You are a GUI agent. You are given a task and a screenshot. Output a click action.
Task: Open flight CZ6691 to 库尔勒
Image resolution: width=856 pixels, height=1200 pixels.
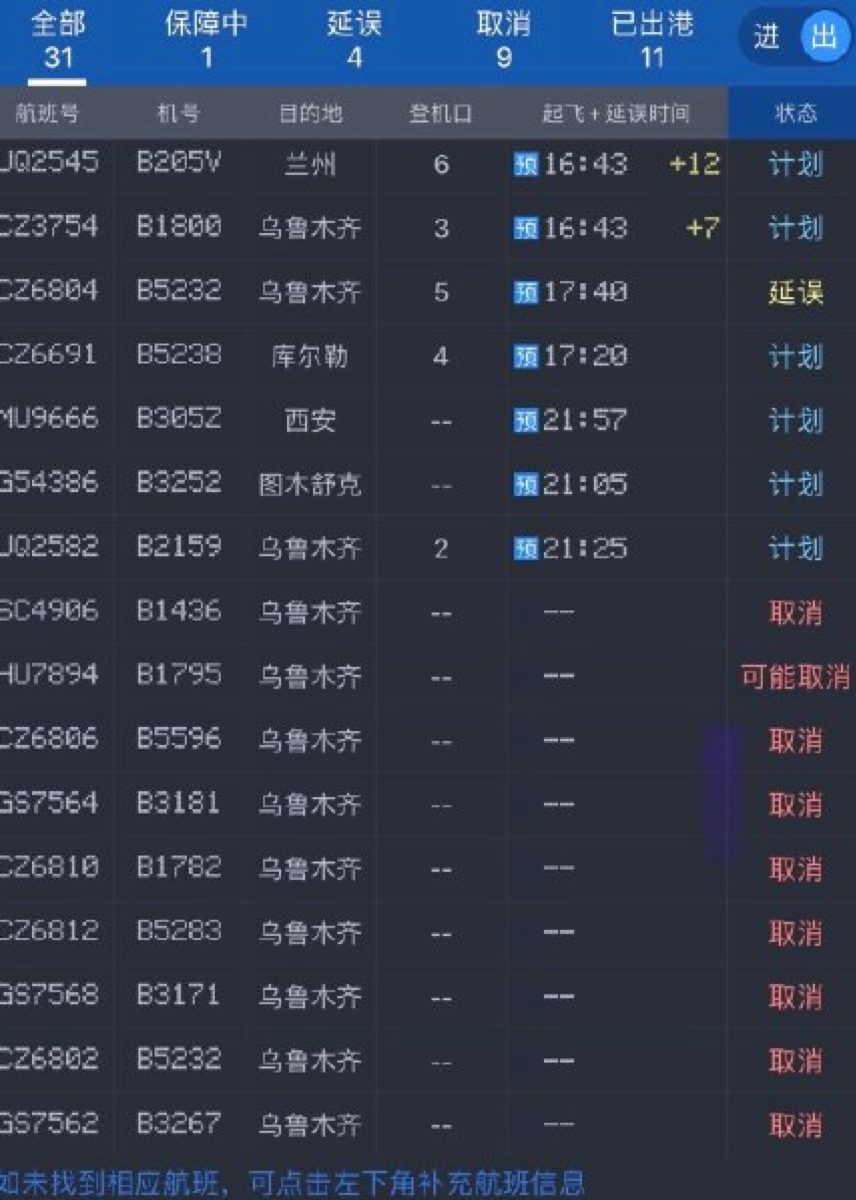(x=400, y=356)
